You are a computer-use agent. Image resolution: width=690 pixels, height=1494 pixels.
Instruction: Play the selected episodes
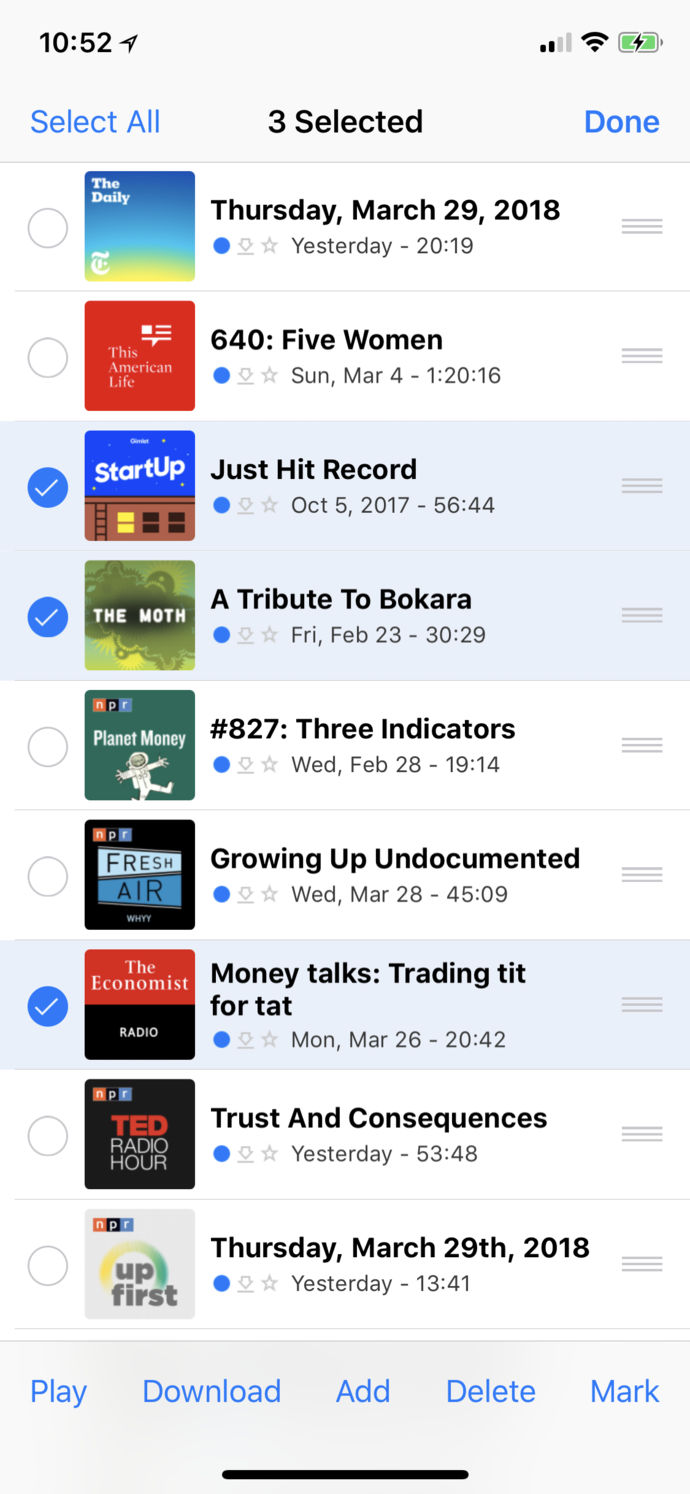[58, 1391]
